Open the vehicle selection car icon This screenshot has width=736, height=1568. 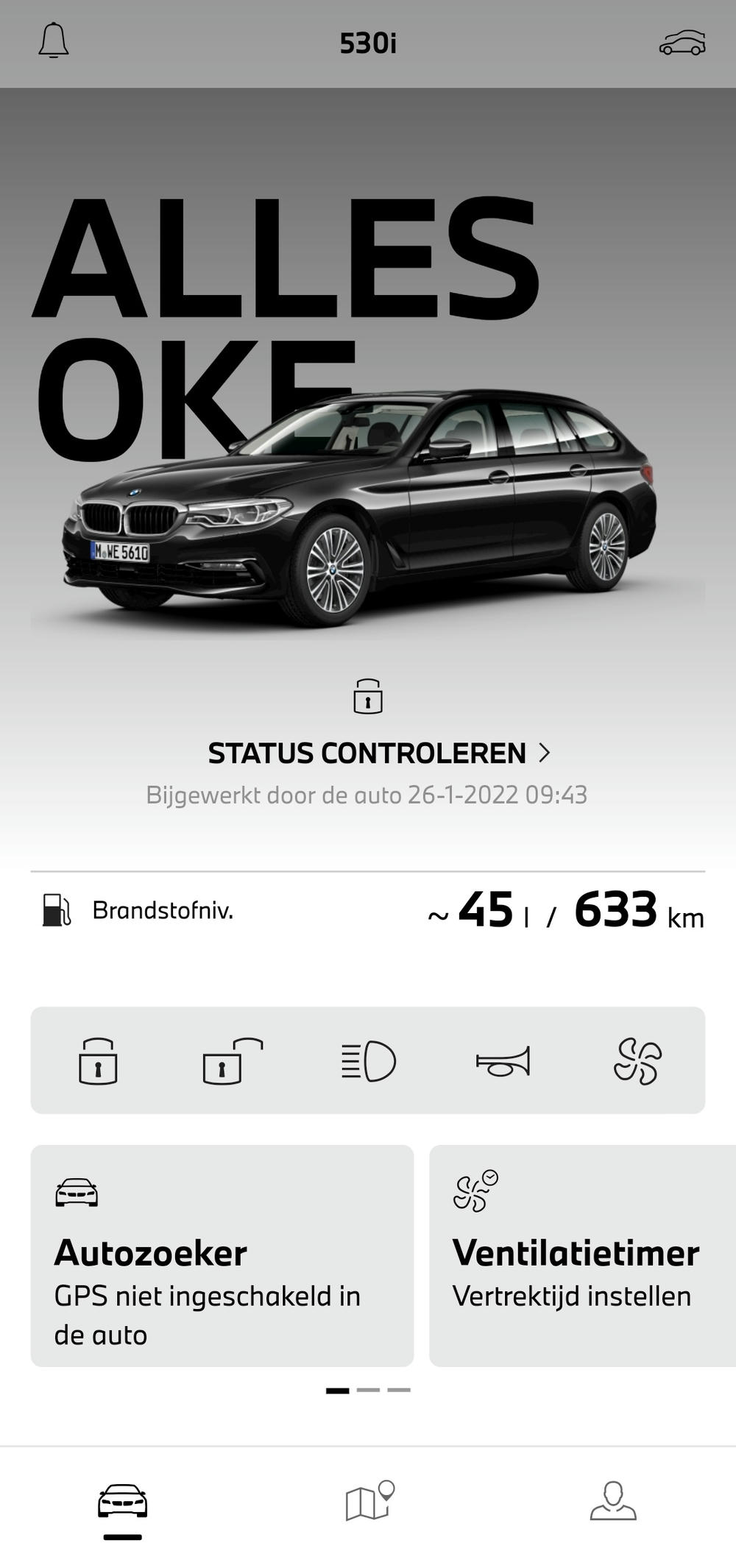pyautogui.click(x=682, y=43)
